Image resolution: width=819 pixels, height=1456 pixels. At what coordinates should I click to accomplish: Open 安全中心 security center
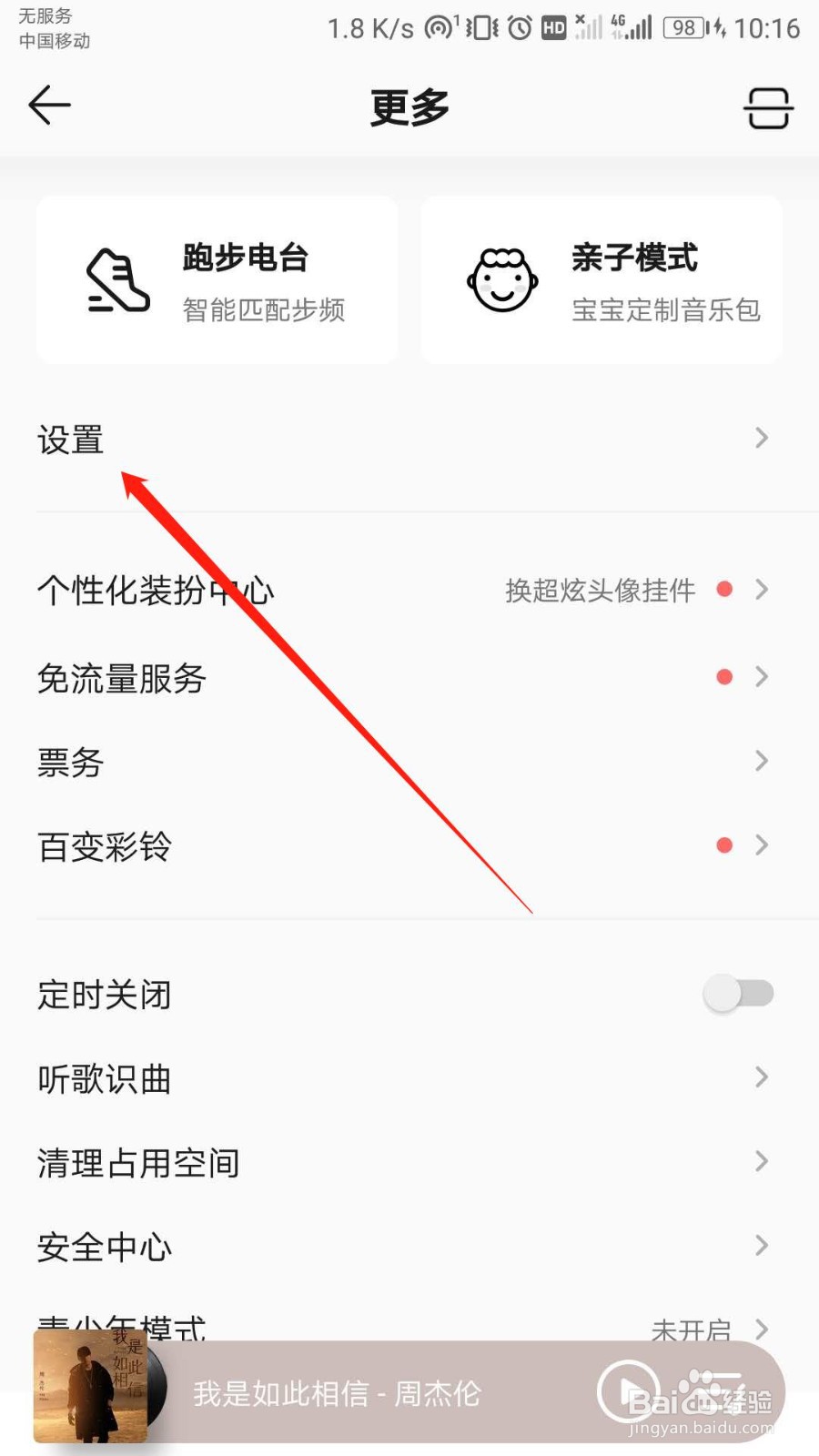coord(103,1247)
